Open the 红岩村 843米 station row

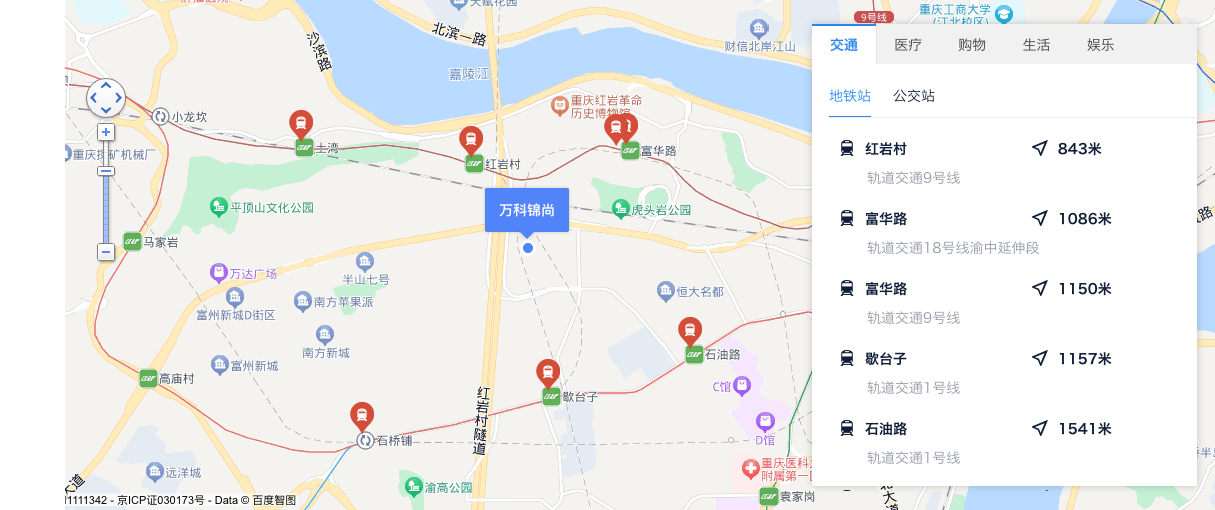[x=1004, y=163]
